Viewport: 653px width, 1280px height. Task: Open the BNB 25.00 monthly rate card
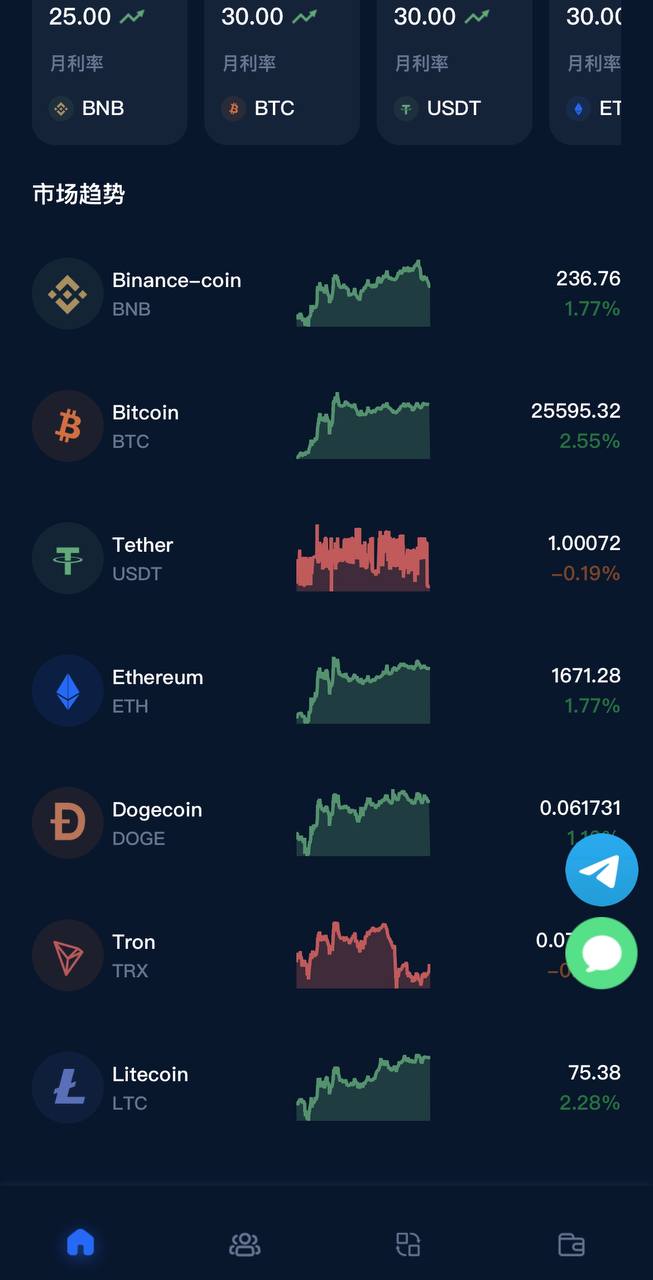tap(110, 65)
